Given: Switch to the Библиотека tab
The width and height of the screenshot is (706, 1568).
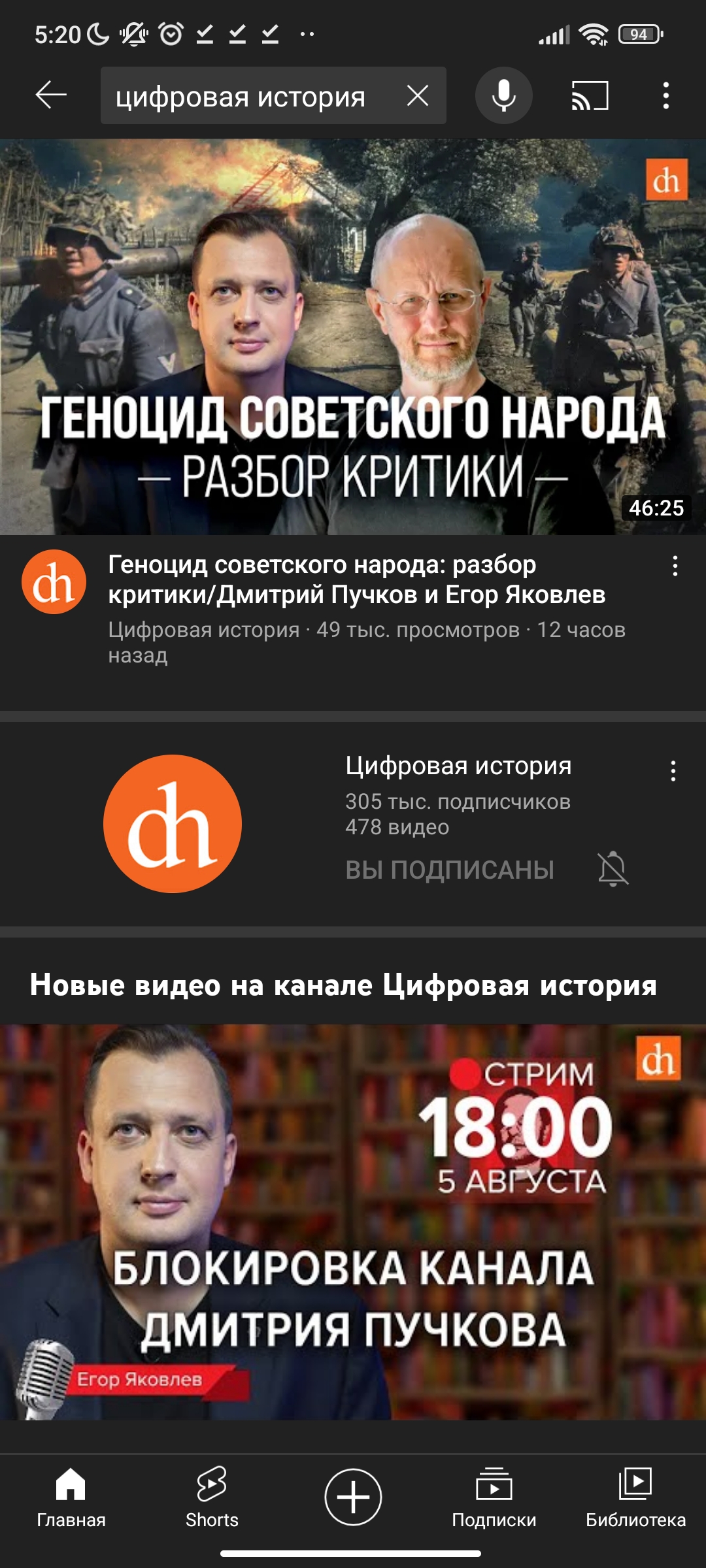Looking at the screenshot, I should 635,1497.
